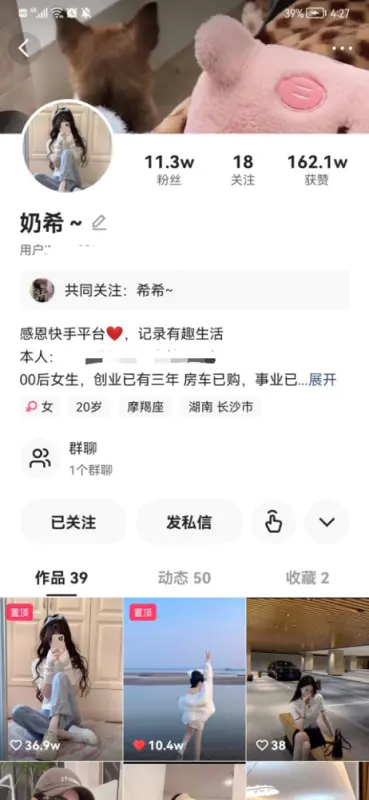Tap the pencil icon beside 奶希~
Screen dimensions: 369x800
coord(99,223)
